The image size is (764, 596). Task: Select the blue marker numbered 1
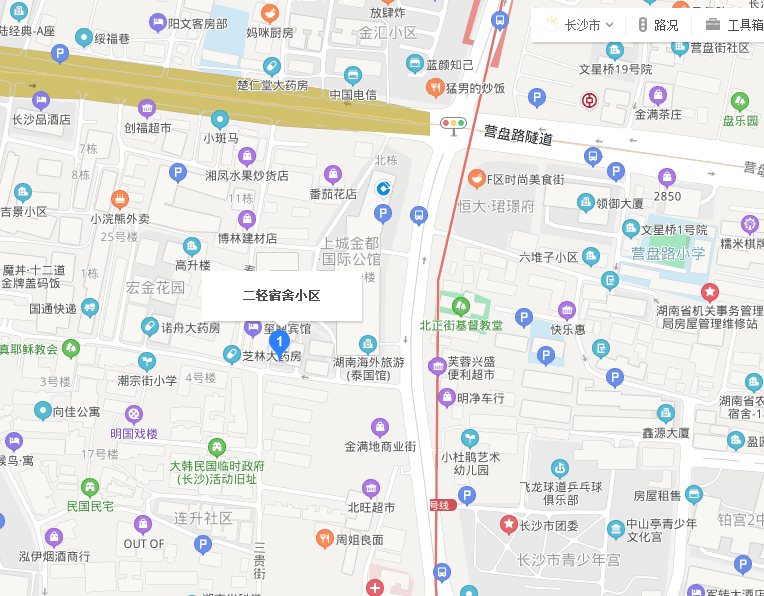279,342
